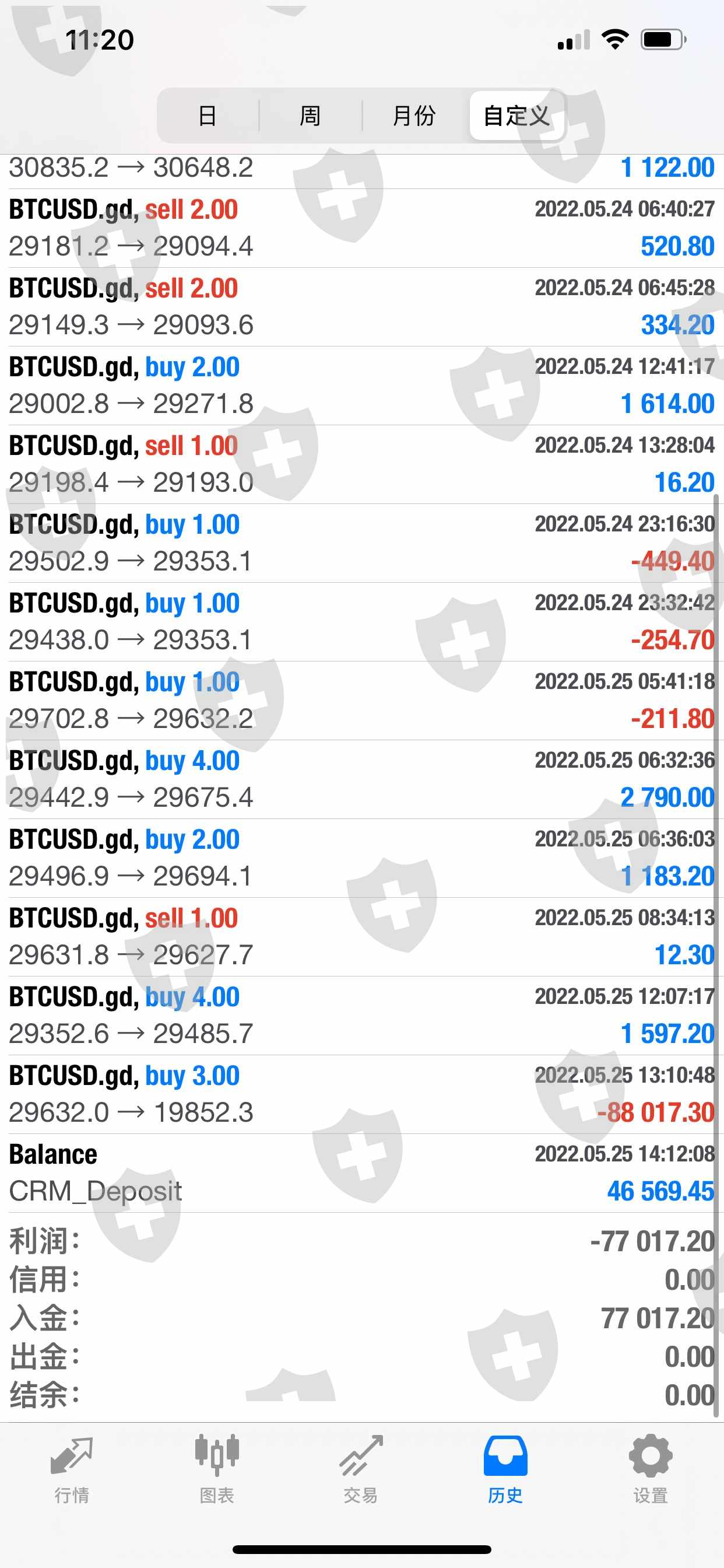Screen dimensions: 724x1568
Task: Select the 周 (week) period tab
Action: point(310,116)
